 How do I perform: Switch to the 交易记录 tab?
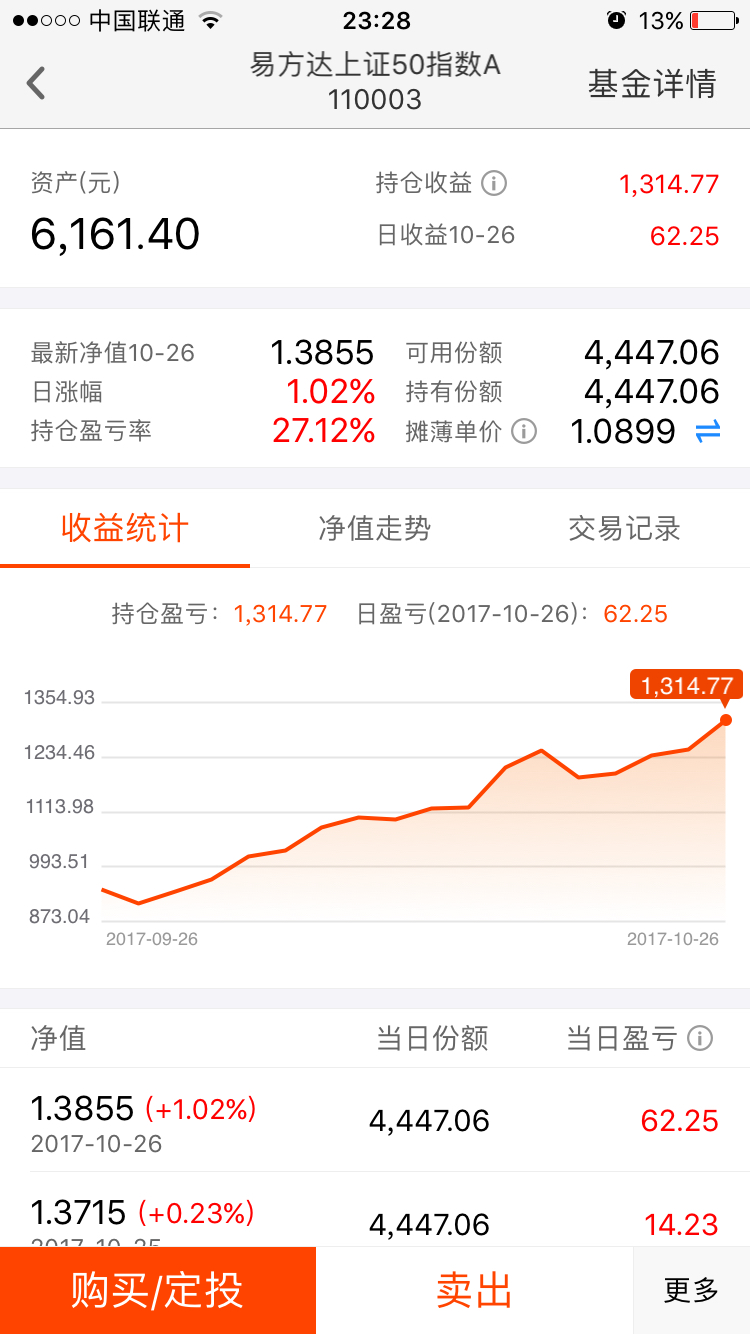pyautogui.click(x=625, y=528)
